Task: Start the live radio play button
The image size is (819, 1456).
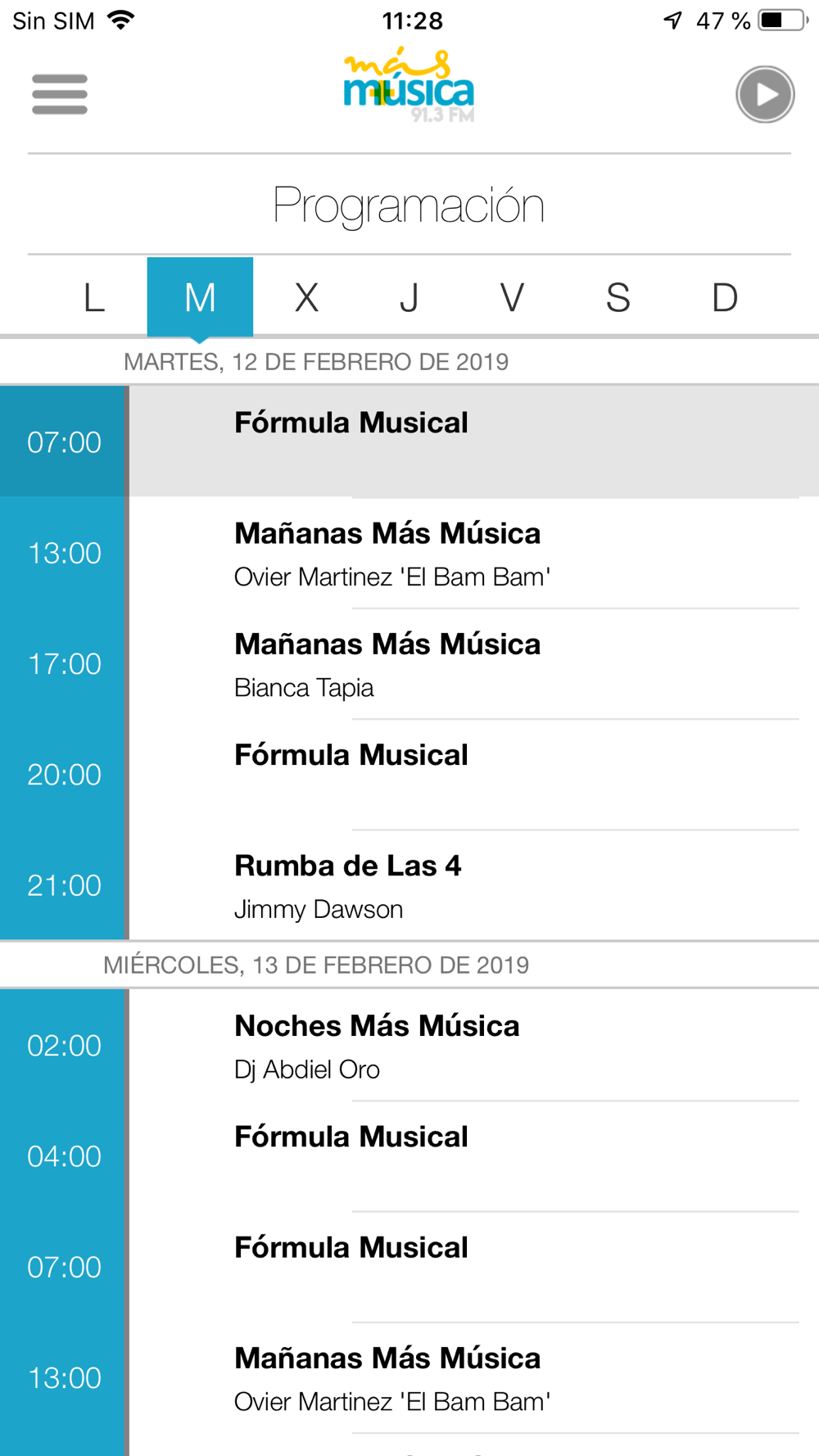Action: tap(765, 94)
